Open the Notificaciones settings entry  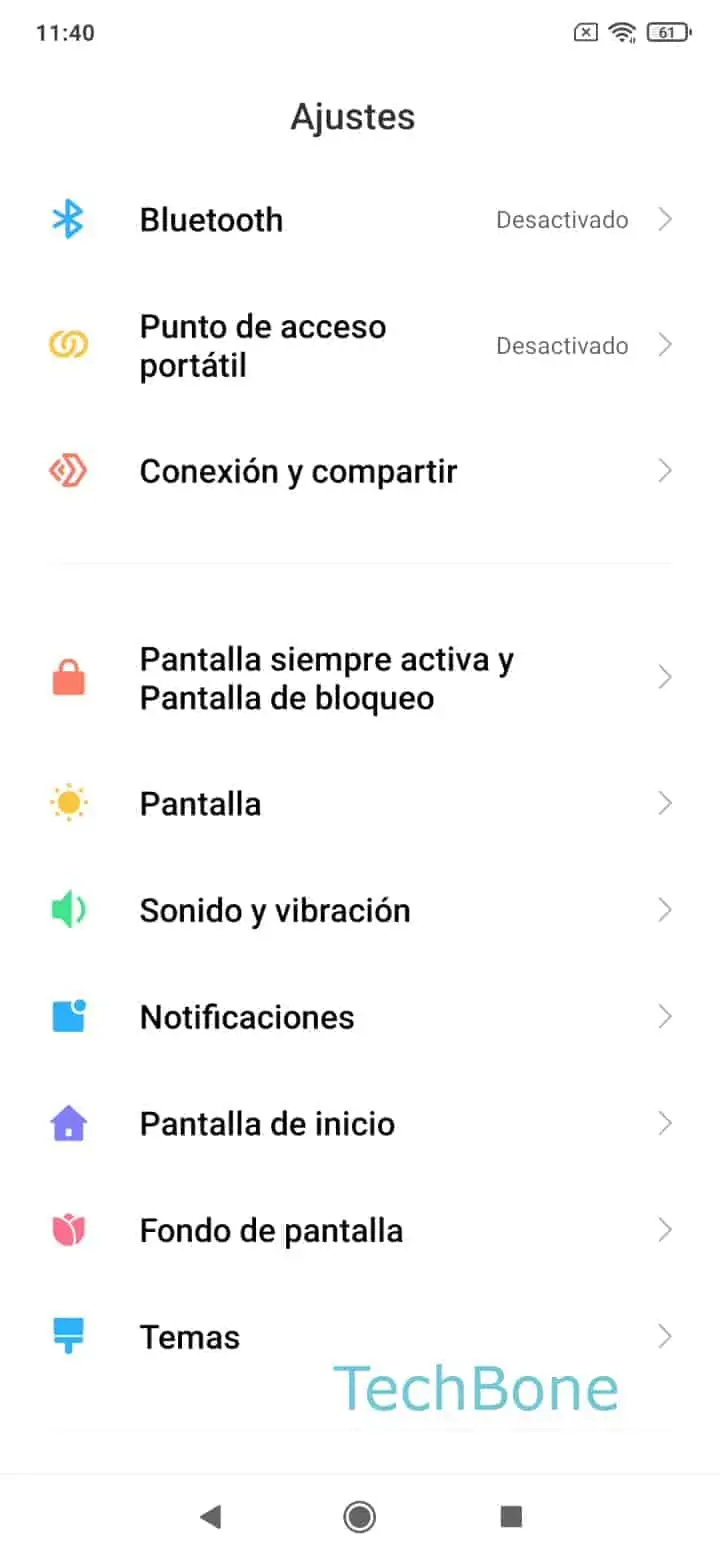coord(360,1016)
